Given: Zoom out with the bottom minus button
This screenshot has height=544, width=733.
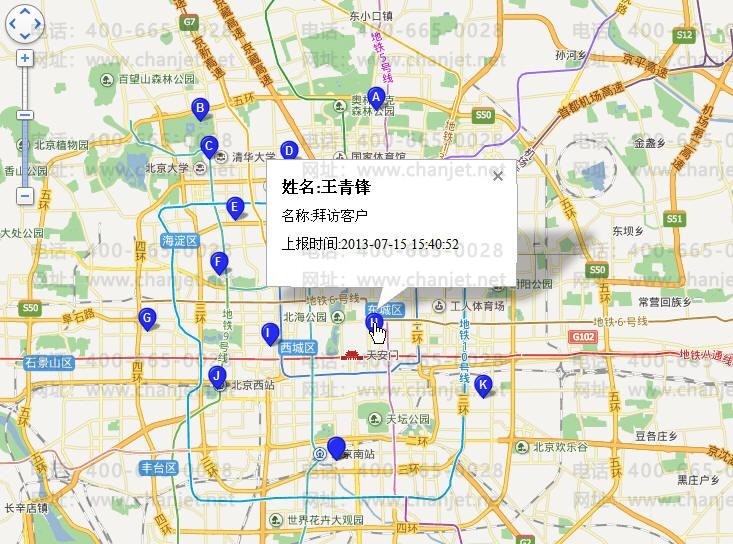Looking at the screenshot, I should pos(25,196).
